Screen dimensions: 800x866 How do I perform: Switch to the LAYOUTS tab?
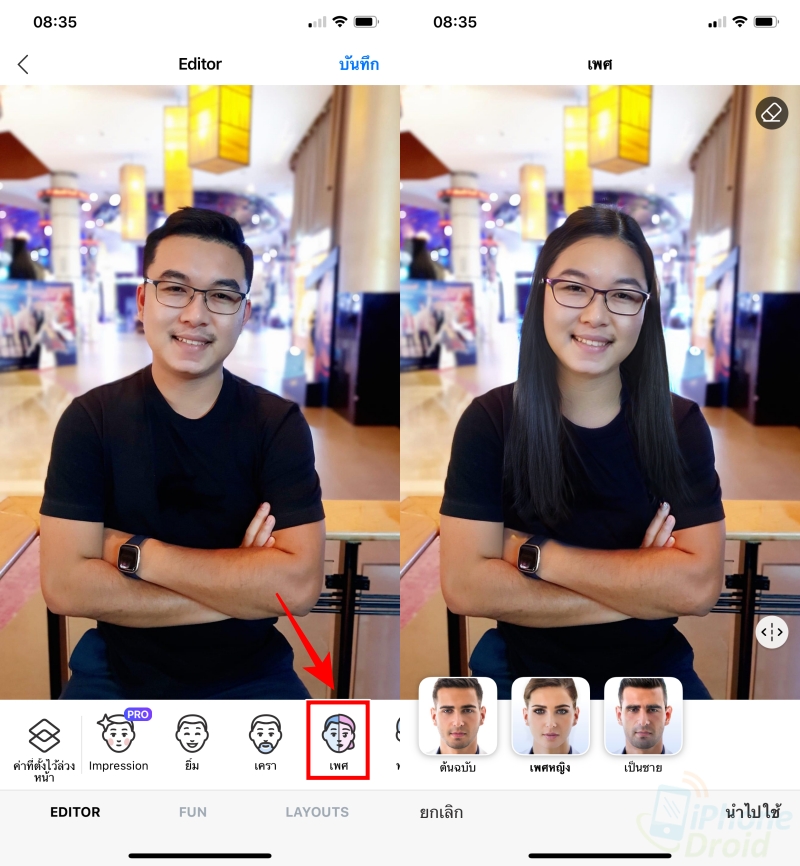tap(317, 812)
